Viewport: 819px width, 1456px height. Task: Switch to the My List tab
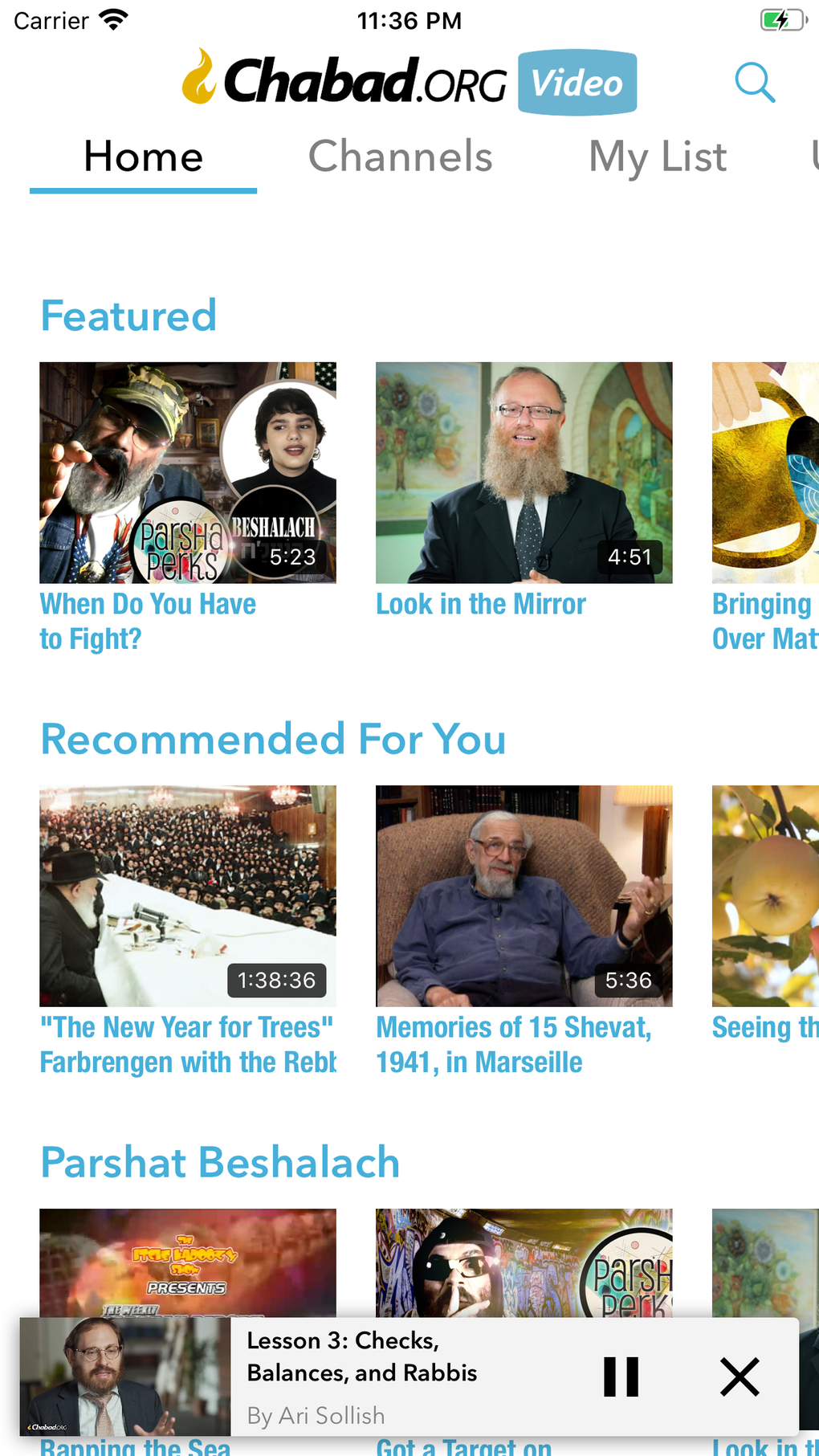[658, 157]
